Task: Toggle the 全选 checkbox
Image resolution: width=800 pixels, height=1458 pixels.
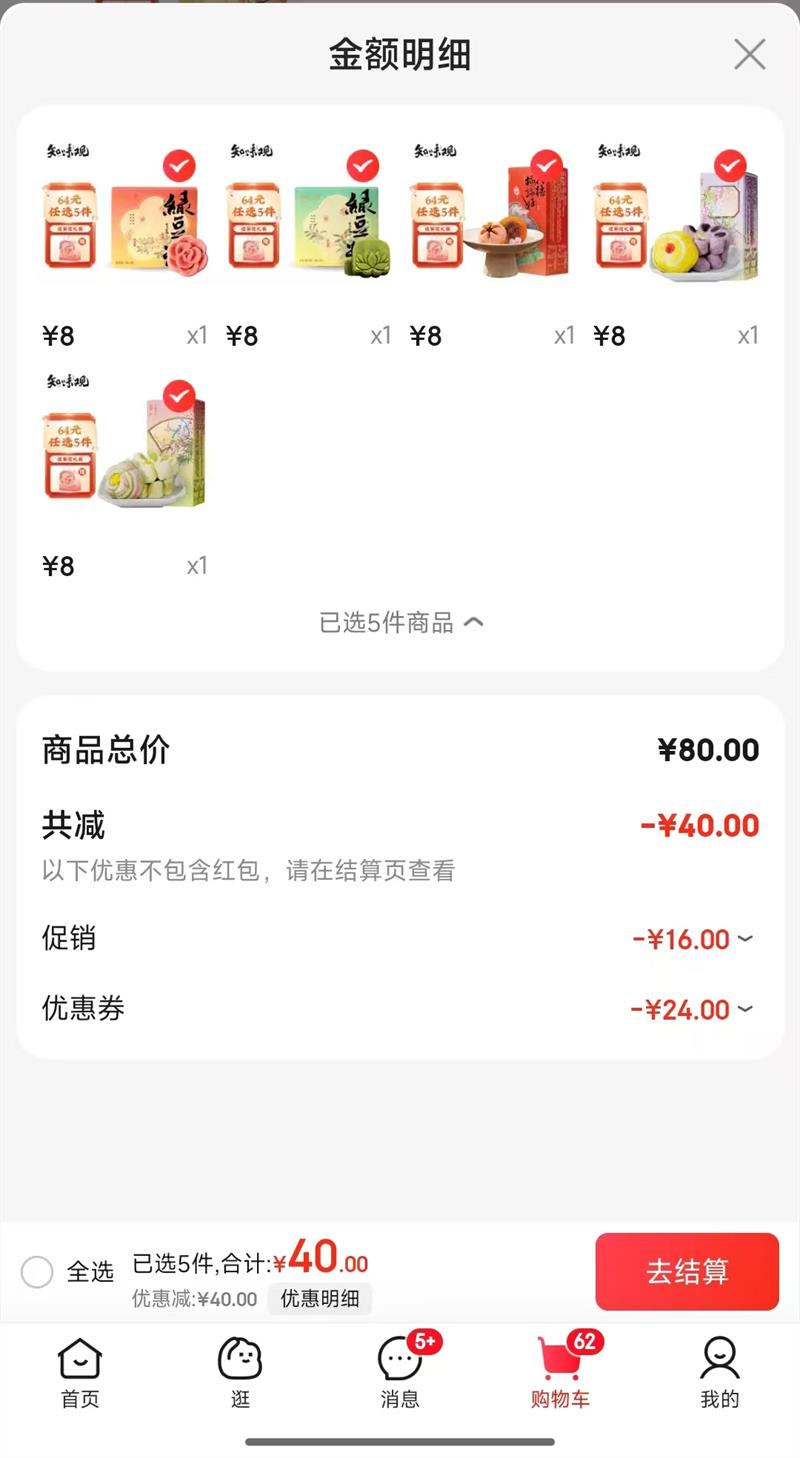Action: tap(38, 1272)
